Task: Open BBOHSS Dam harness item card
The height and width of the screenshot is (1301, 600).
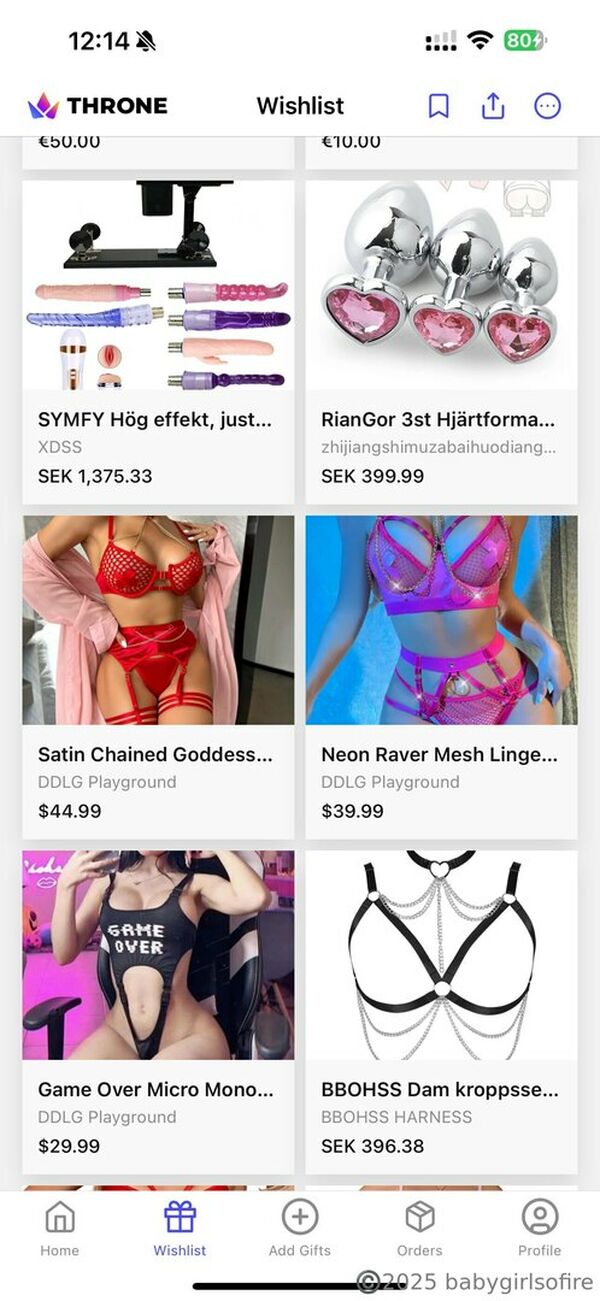Action: coord(441,1010)
